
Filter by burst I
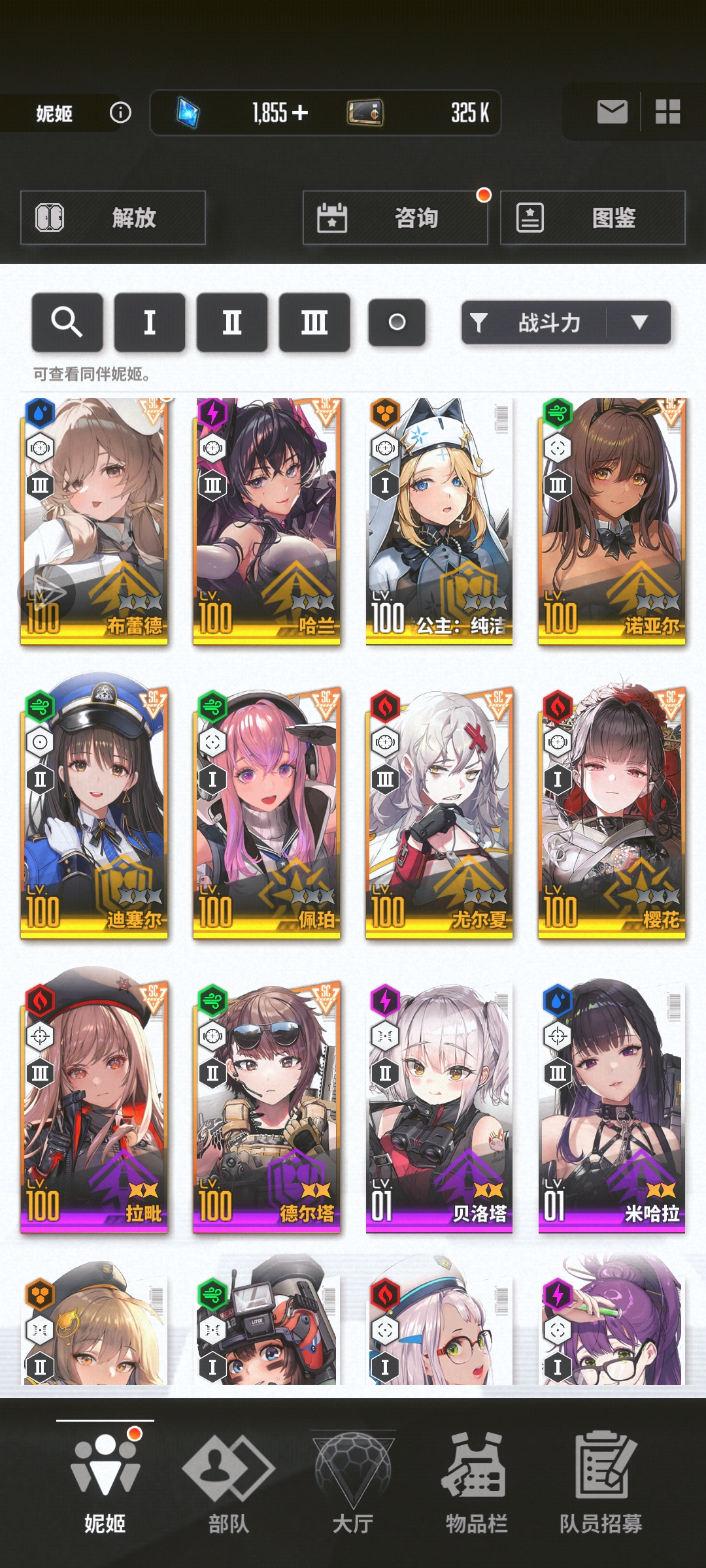coord(150,322)
